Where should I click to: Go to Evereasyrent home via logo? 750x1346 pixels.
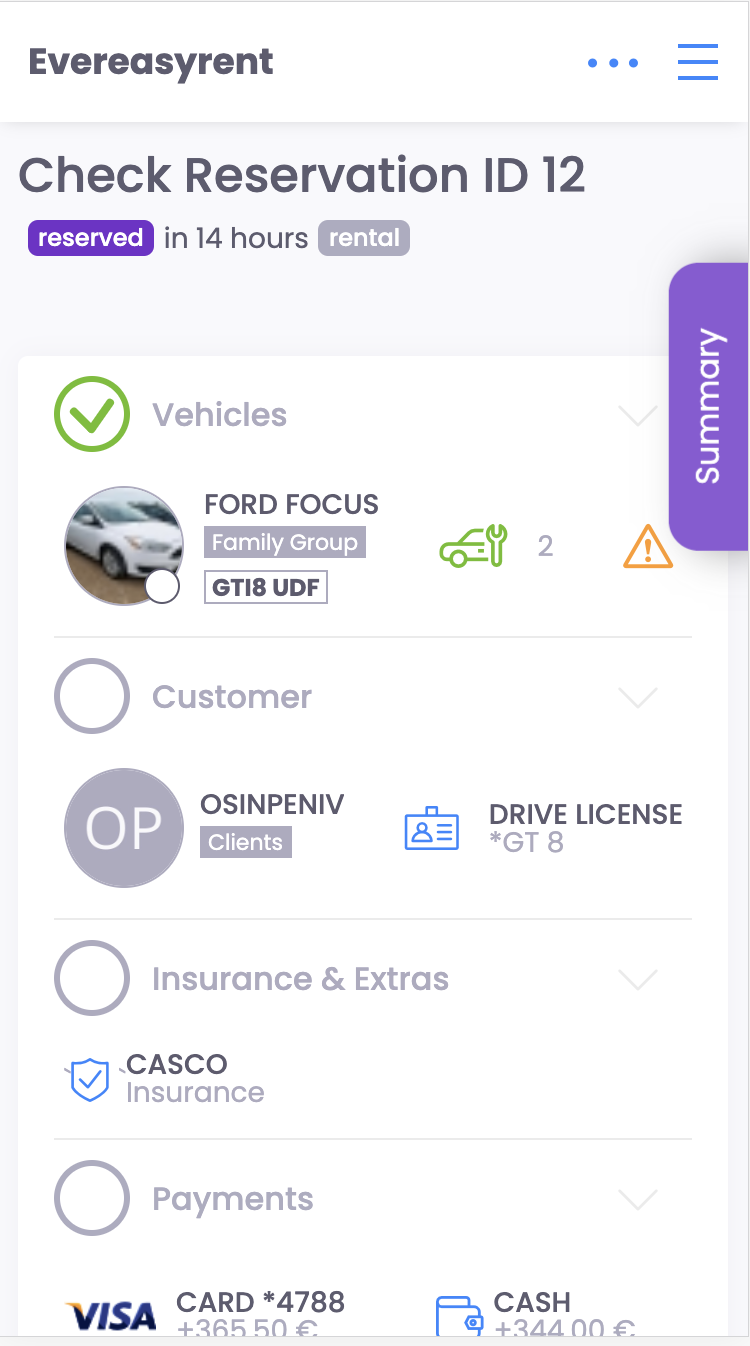(x=151, y=62)
